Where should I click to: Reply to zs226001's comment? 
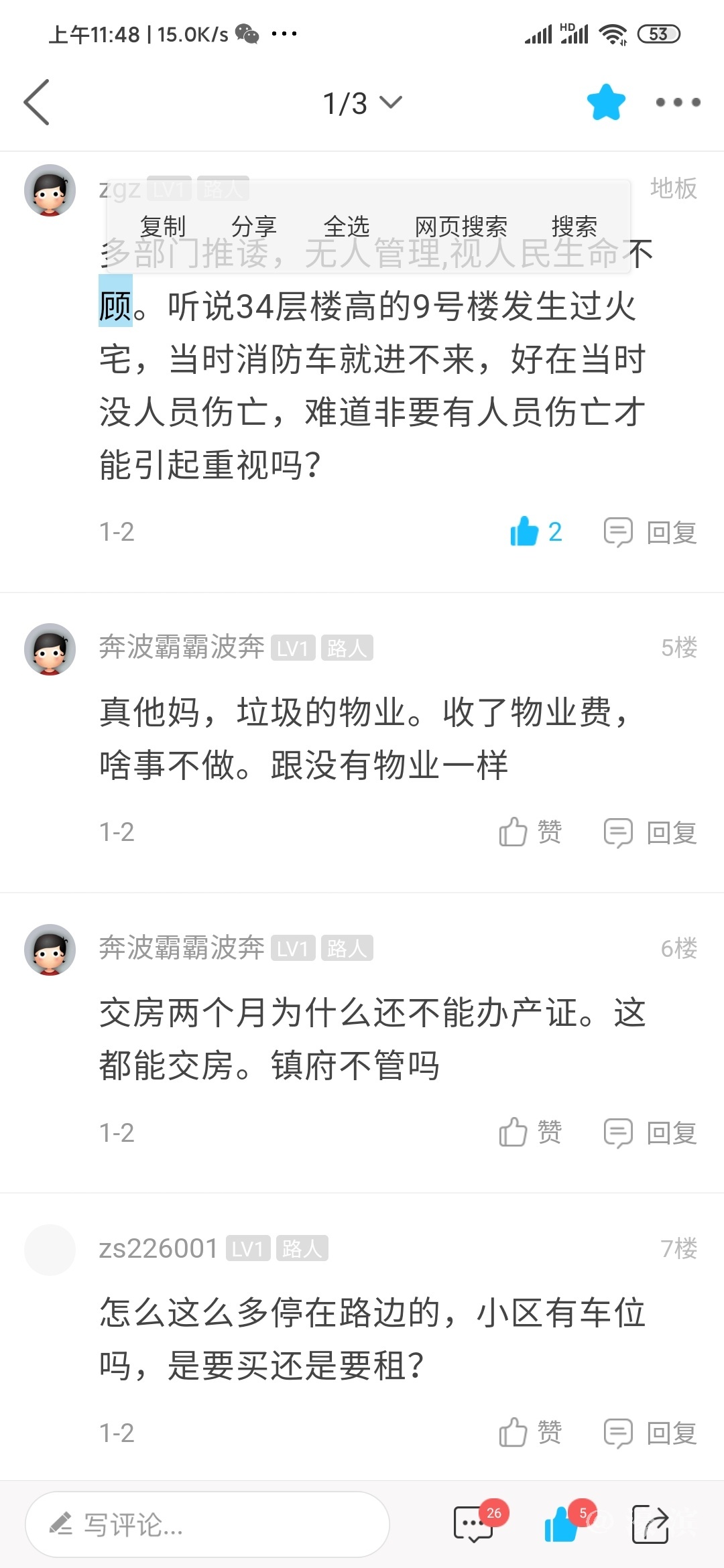[x=650, y=1433]
